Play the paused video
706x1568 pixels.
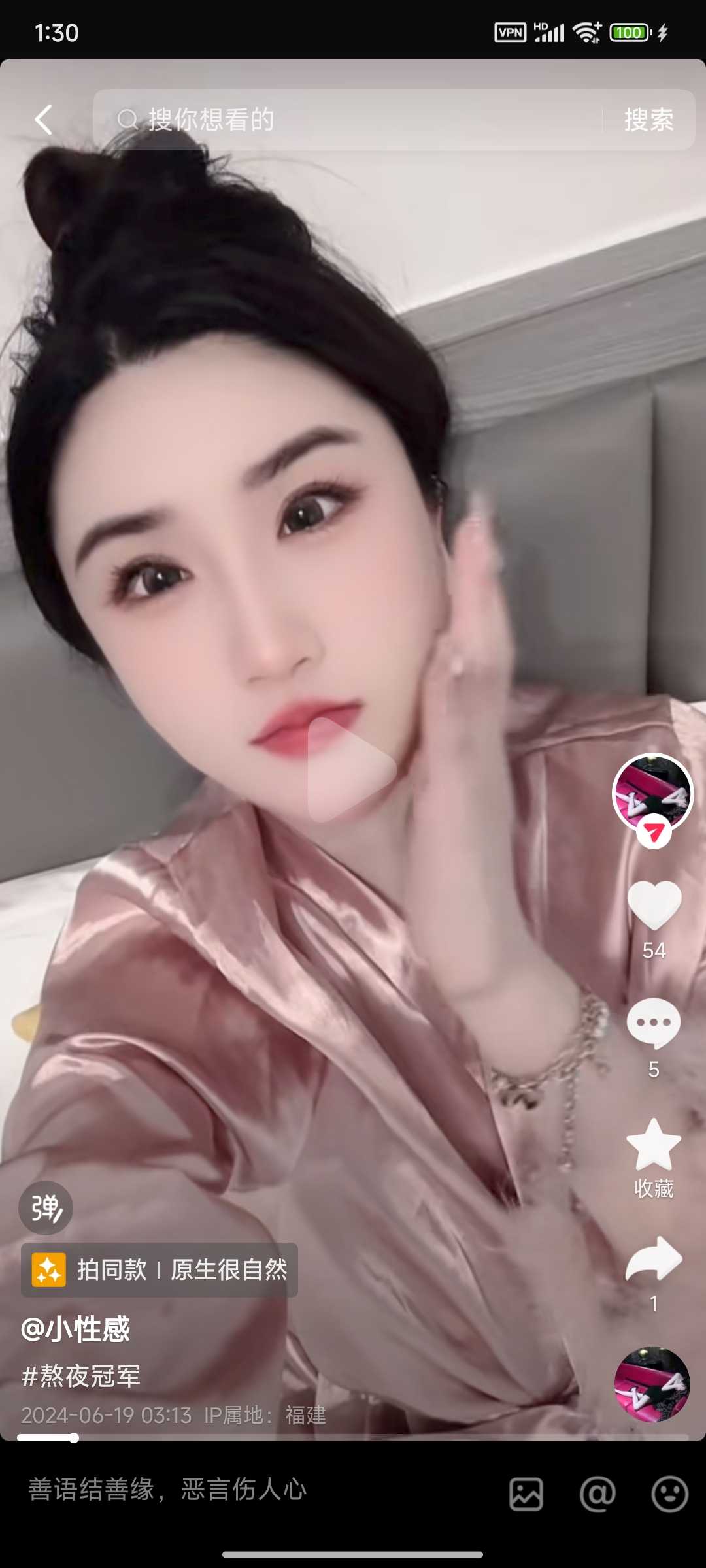(x=352, y=770)
